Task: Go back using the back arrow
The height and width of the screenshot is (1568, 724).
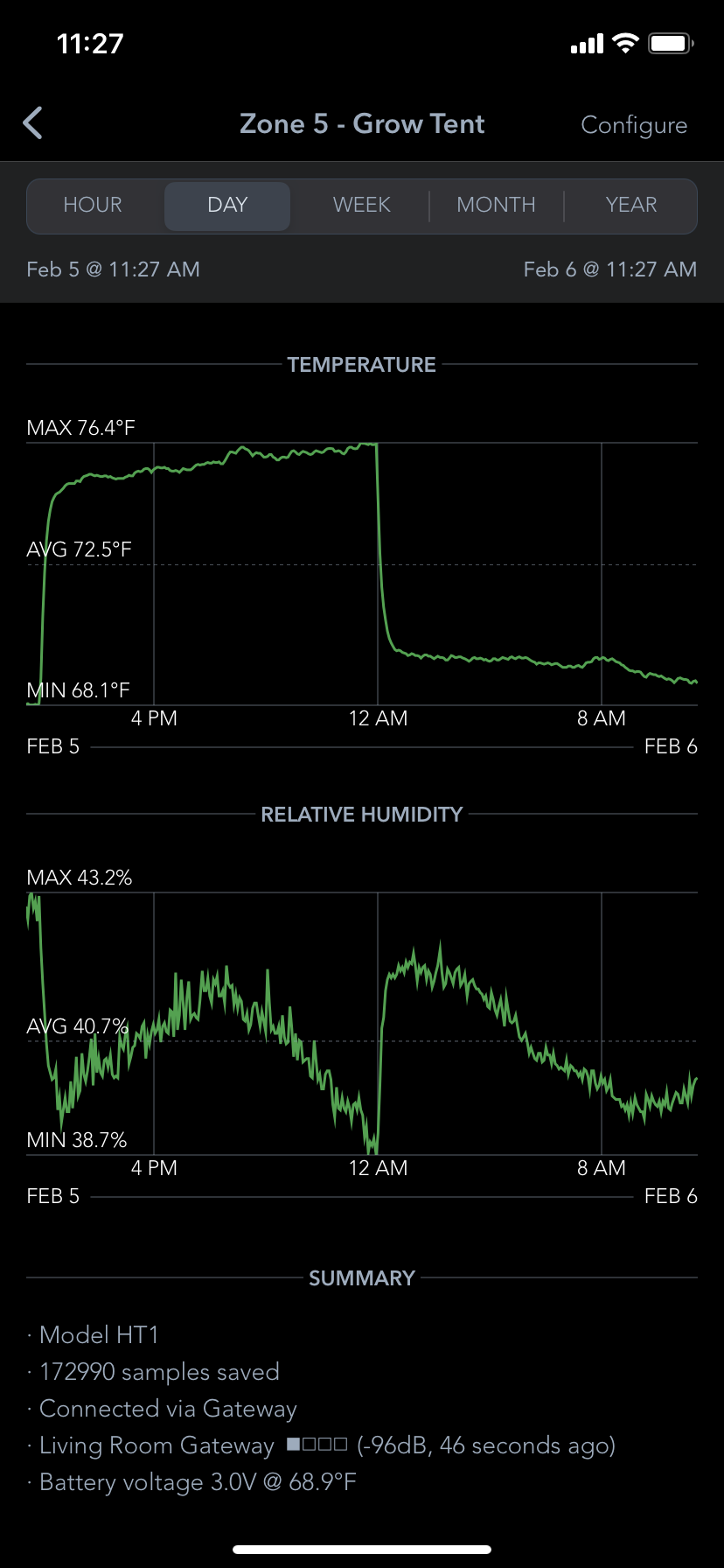Action: click(33, 123)
